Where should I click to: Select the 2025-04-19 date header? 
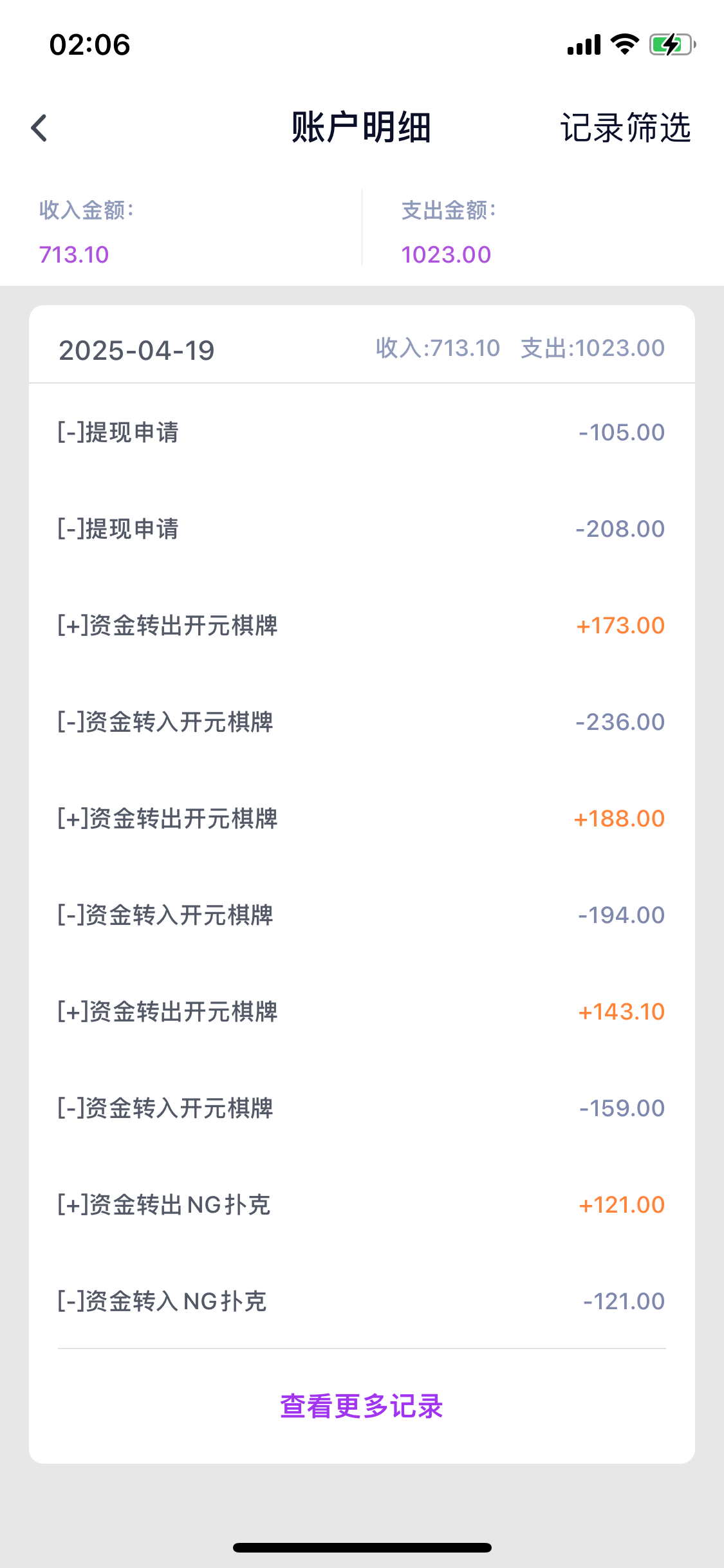[x=136, y=350]
